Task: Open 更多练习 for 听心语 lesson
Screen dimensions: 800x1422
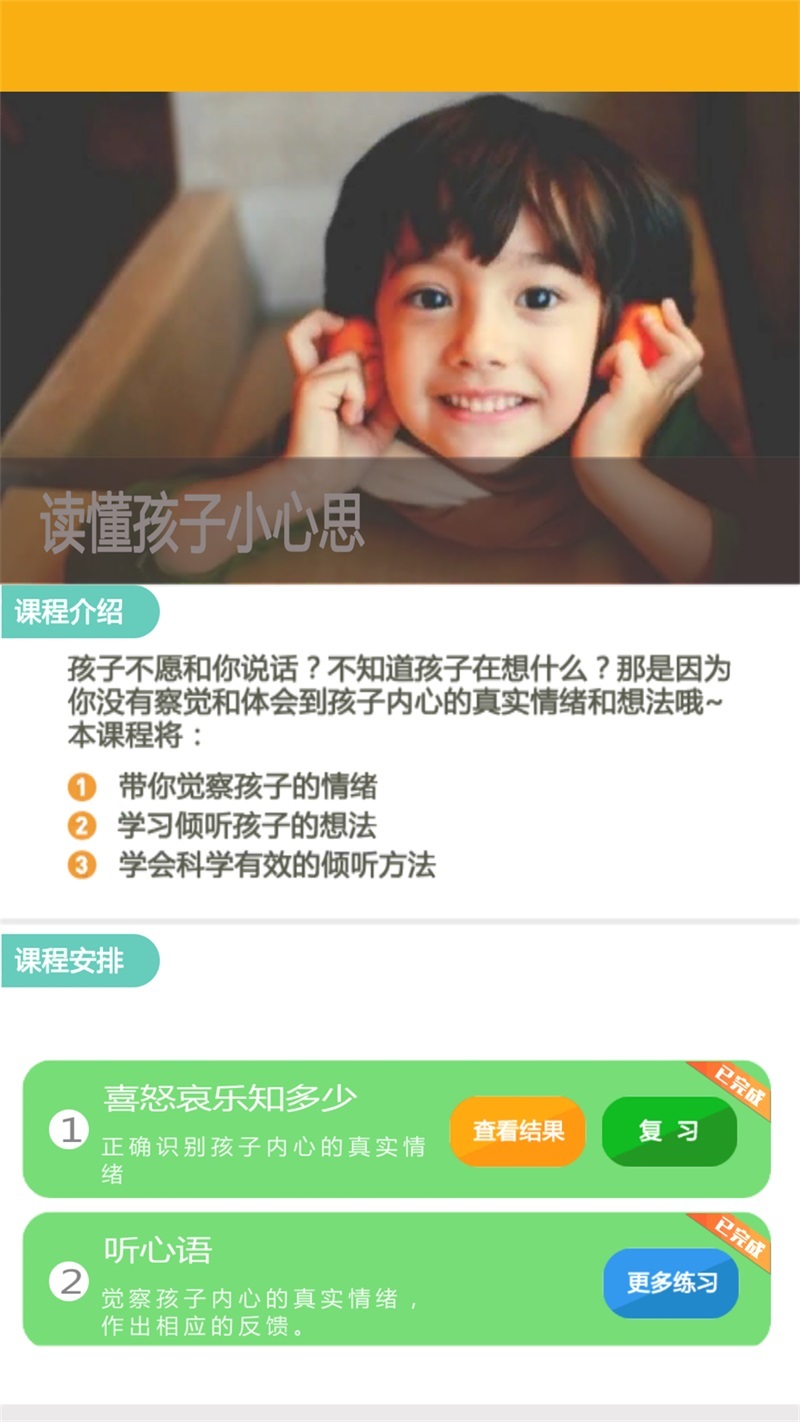Action: coord(671,1283)
